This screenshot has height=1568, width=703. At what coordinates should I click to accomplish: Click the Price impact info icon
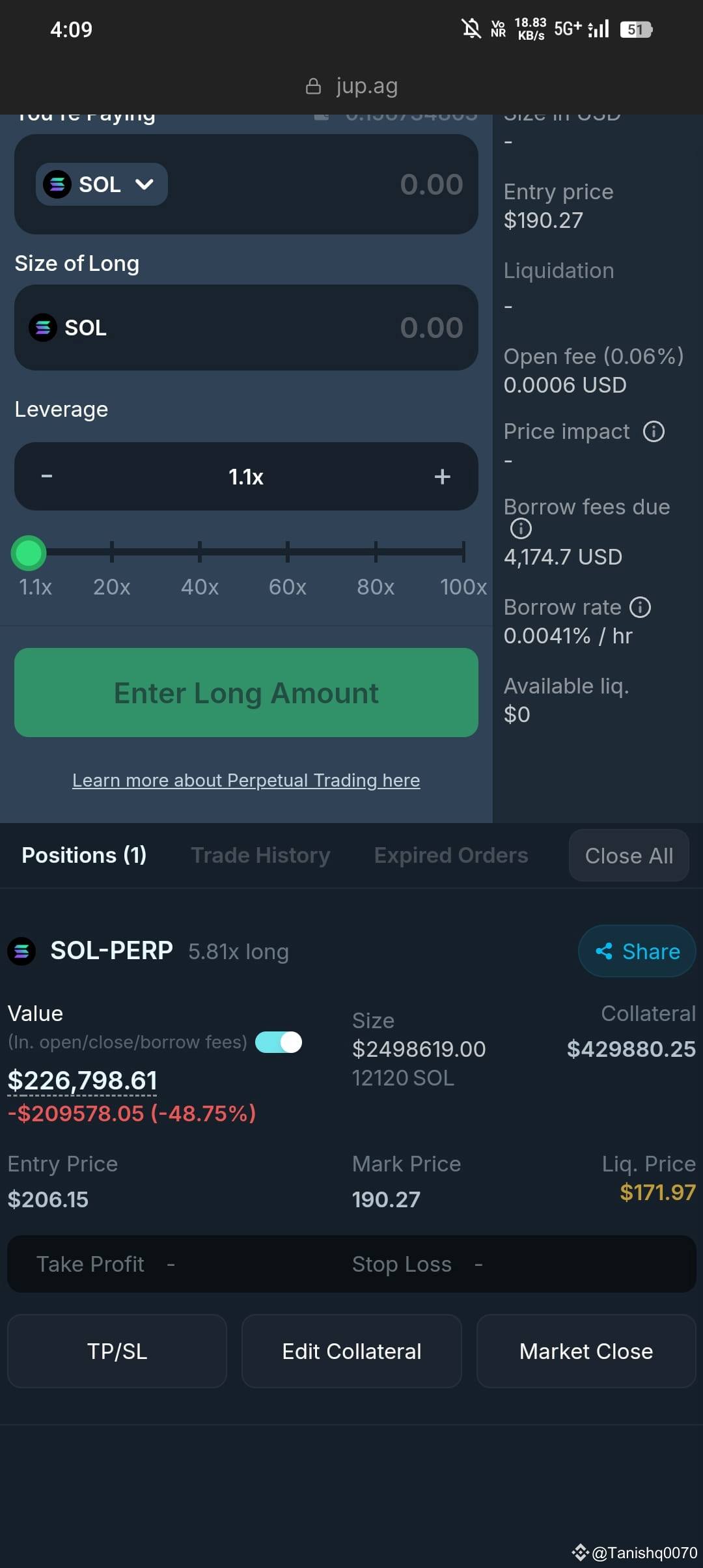[x=655, y=431]
